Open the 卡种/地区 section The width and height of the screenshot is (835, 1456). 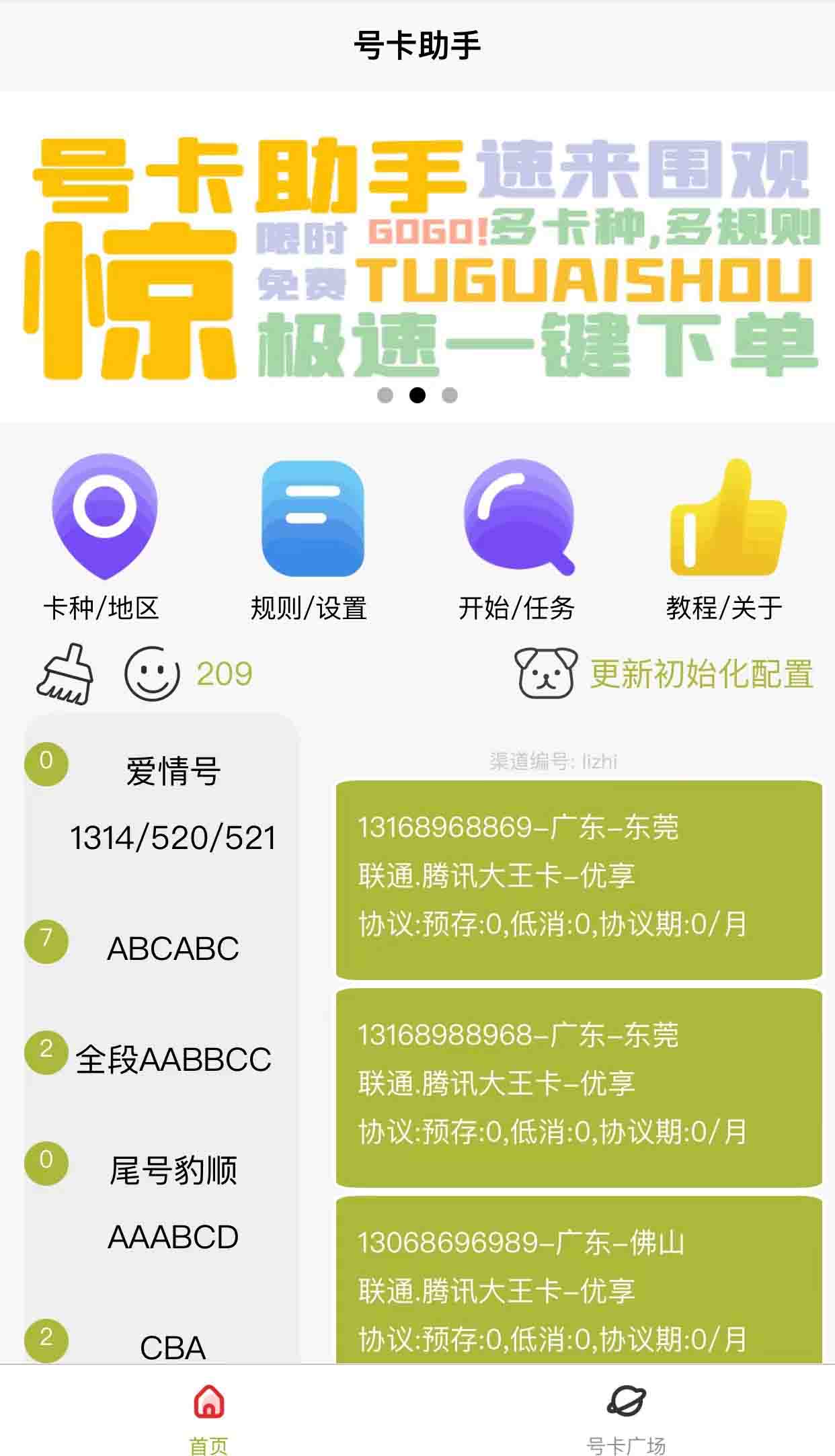click(102, 538)
